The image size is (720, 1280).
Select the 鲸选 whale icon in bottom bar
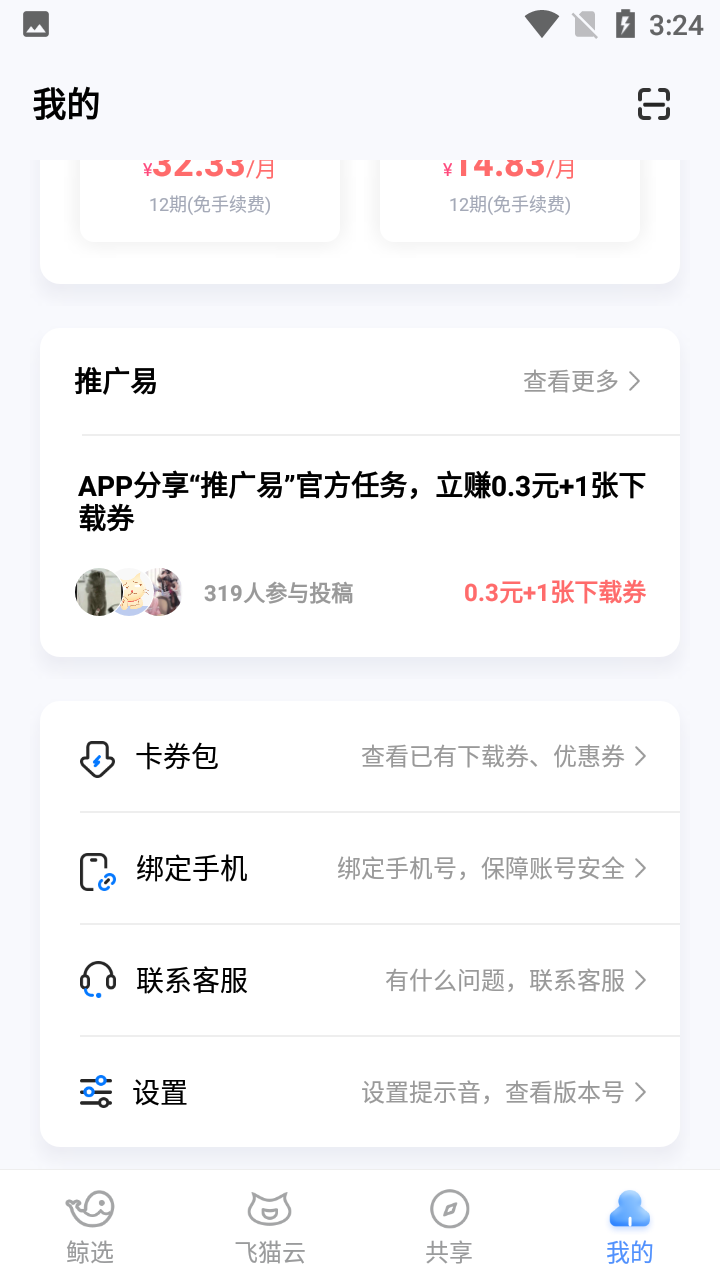tap(90, 1207)
